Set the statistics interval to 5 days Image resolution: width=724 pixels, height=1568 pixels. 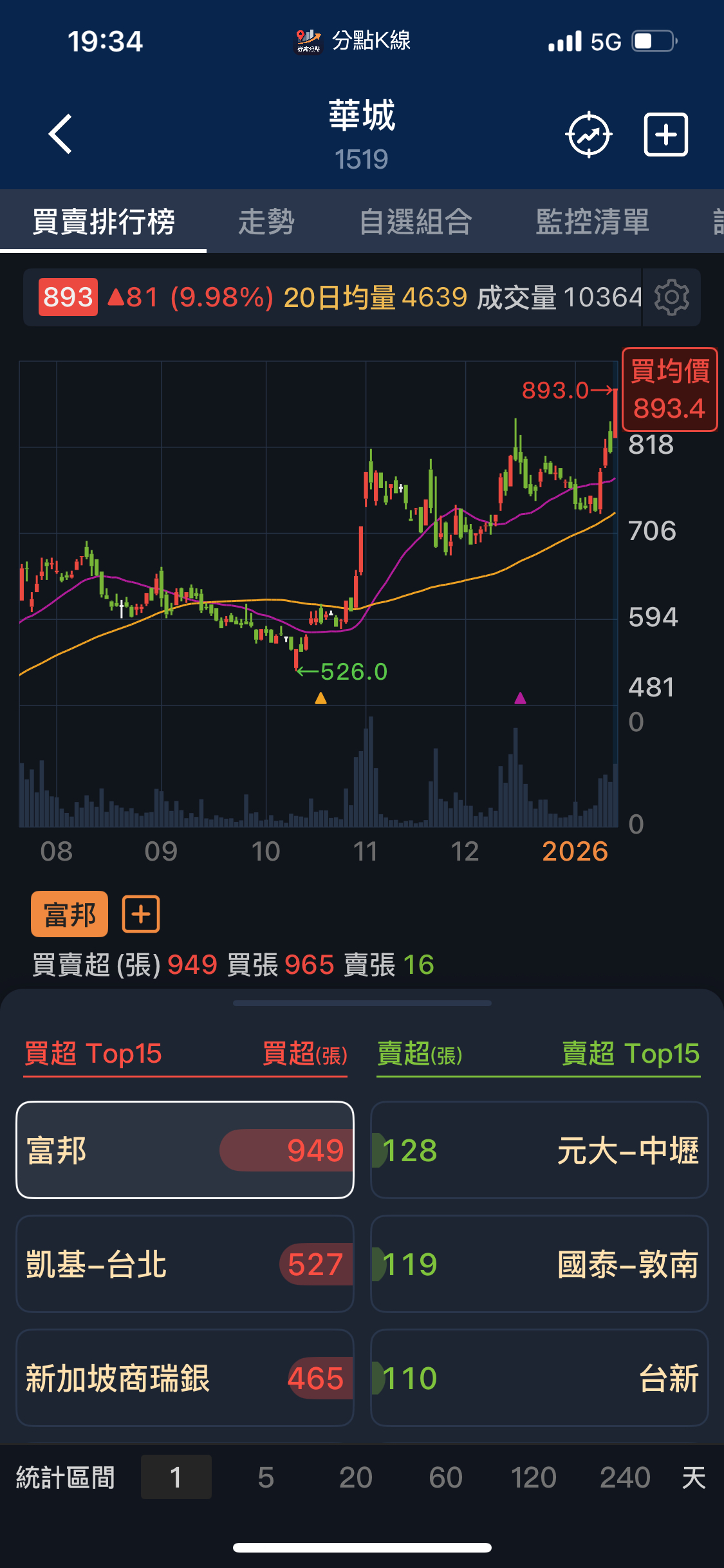(x=266, y=1477)
